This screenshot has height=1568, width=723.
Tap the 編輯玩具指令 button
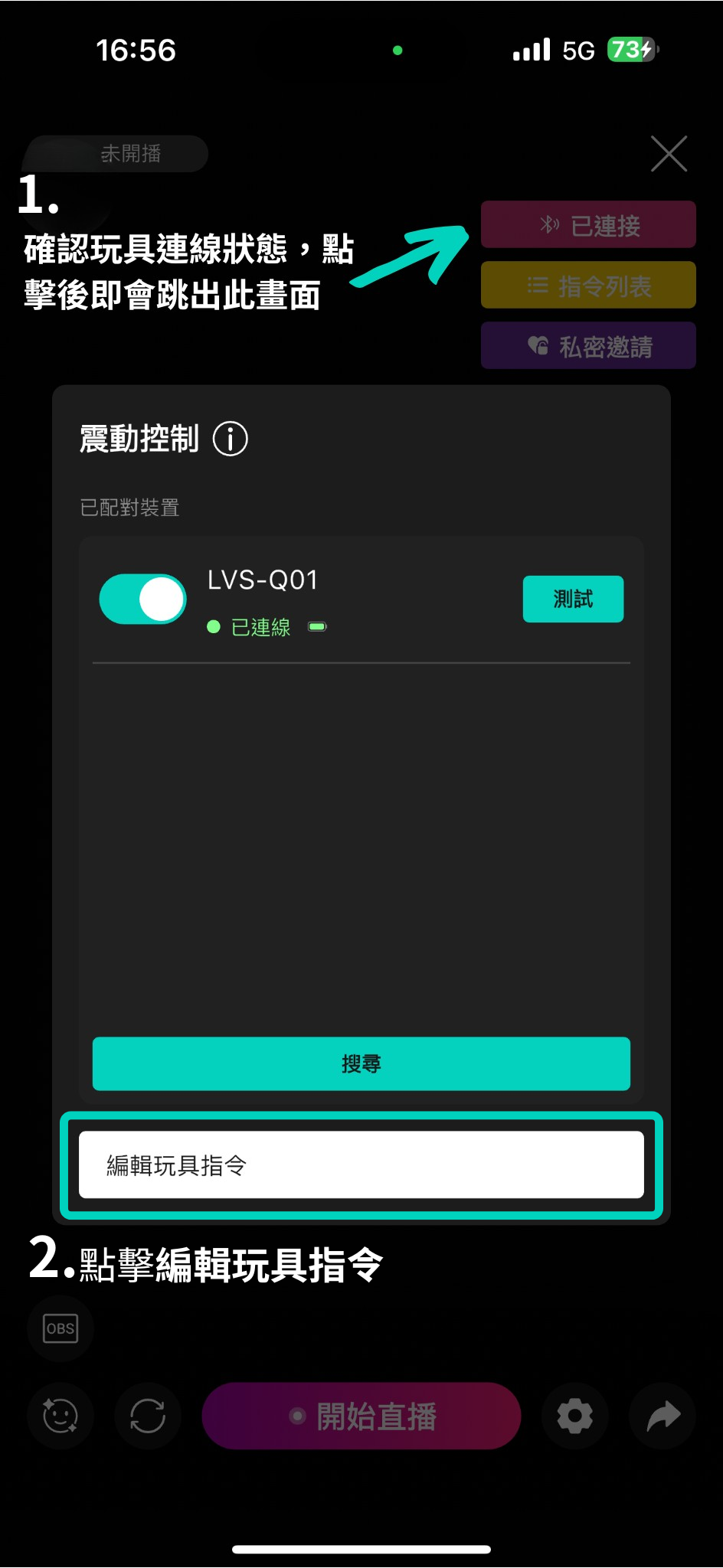click(360, 1164)
